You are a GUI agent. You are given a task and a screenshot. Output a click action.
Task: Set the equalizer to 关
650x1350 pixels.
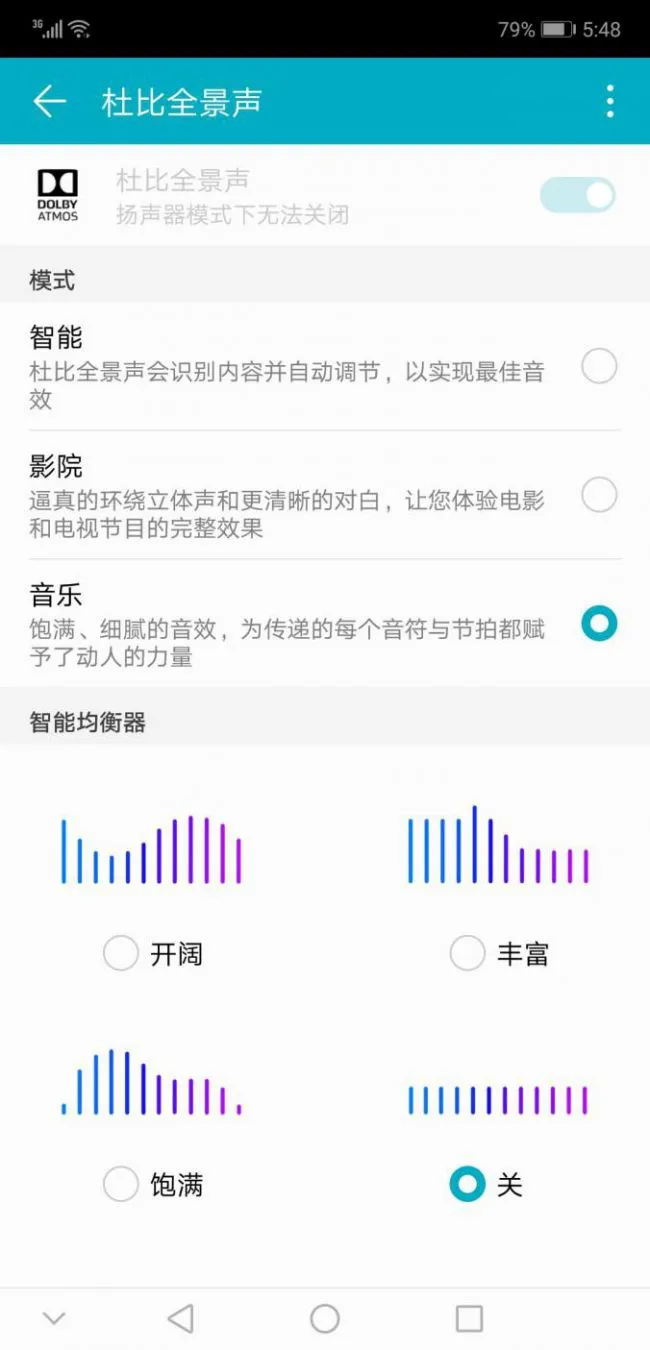468,1185
